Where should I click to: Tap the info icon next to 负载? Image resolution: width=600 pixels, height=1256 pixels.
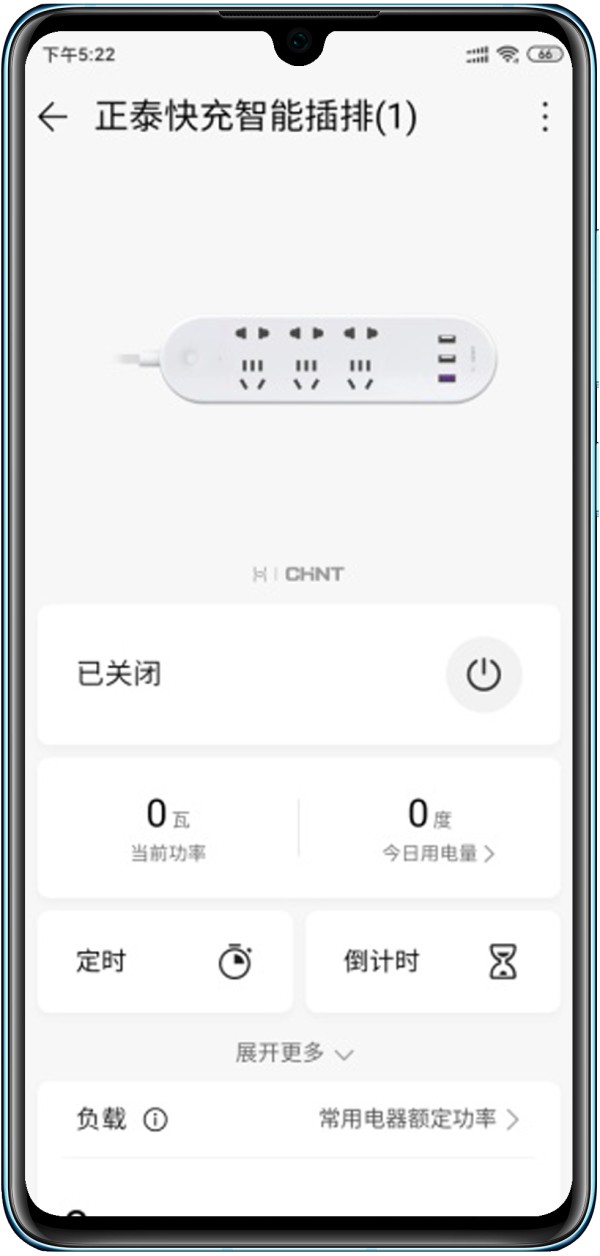coord(155,1120)
